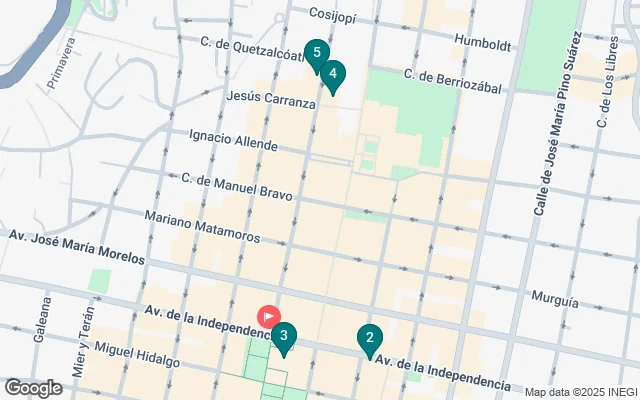
Task: Select map pin number 4
Action: [x=332, y=74]
